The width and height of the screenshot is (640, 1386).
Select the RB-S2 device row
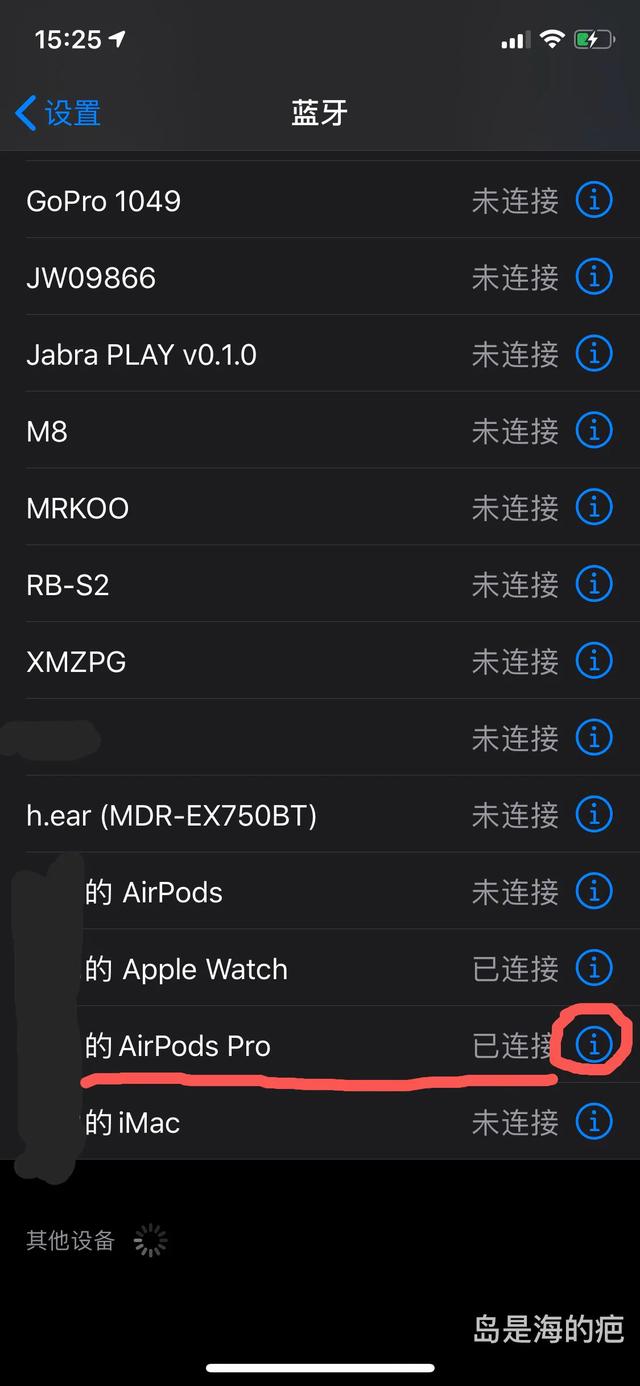pyautogui.click(x=250, y=585)
